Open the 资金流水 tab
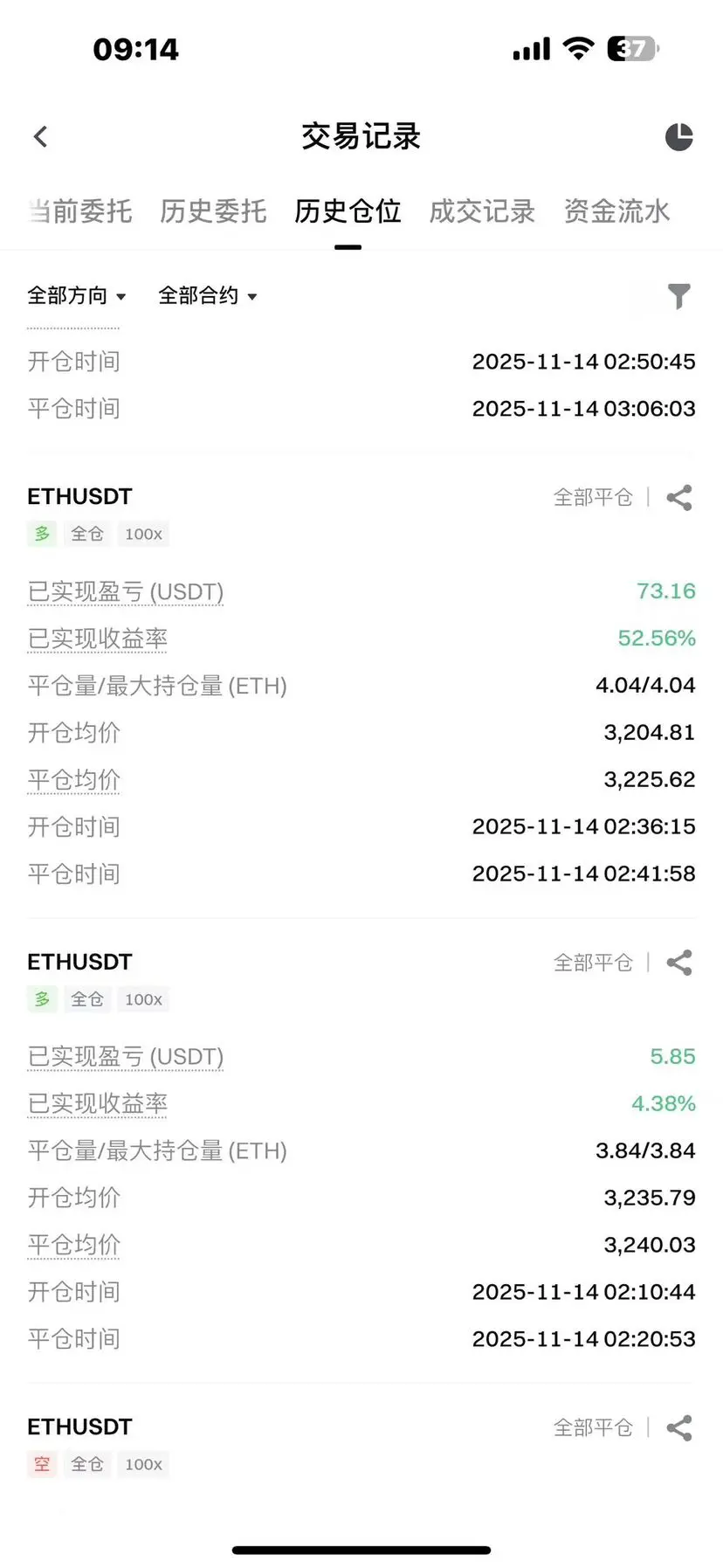The height and width of the screenshot is (1568, 723). click(616, 211)
